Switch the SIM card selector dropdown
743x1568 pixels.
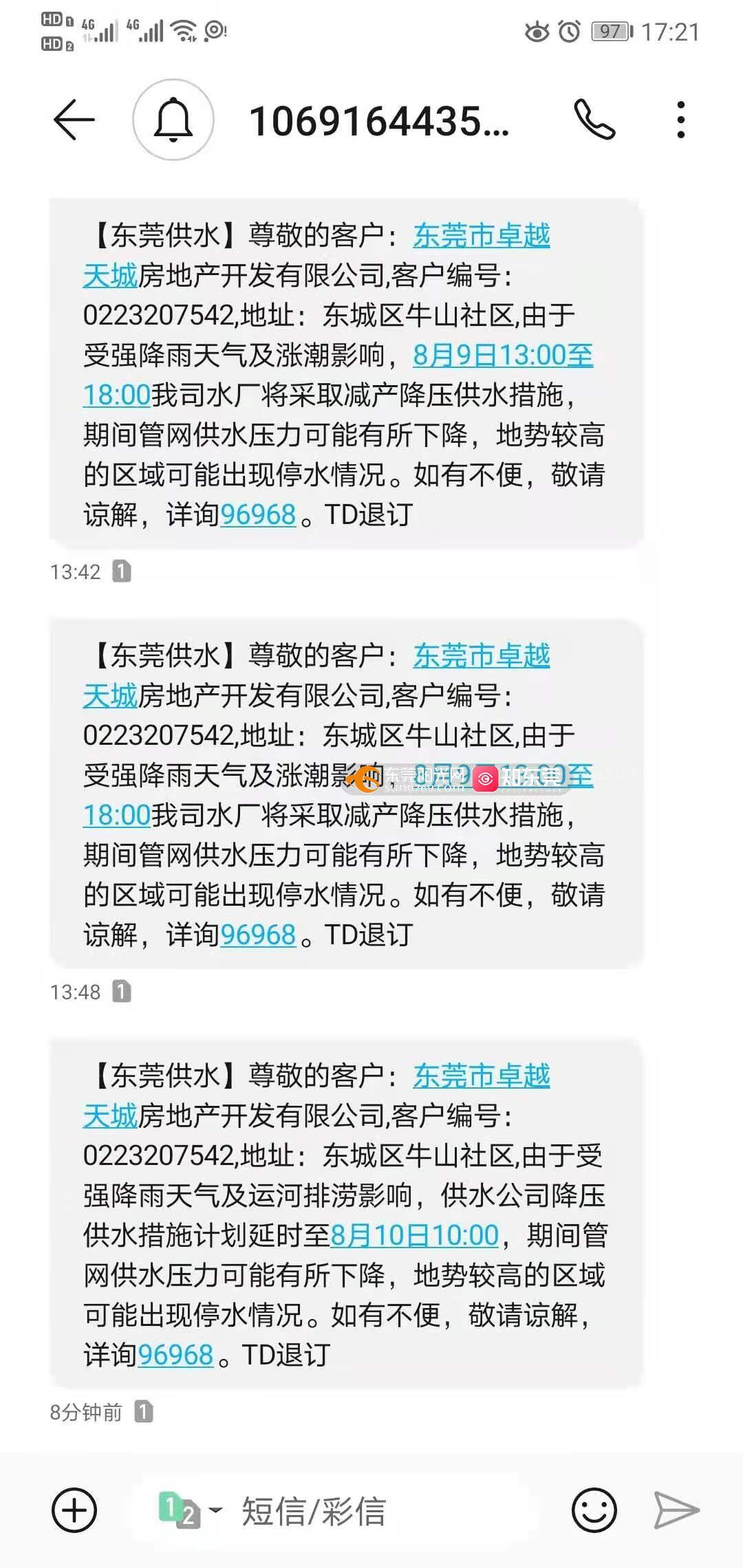tap(190, 1510)
